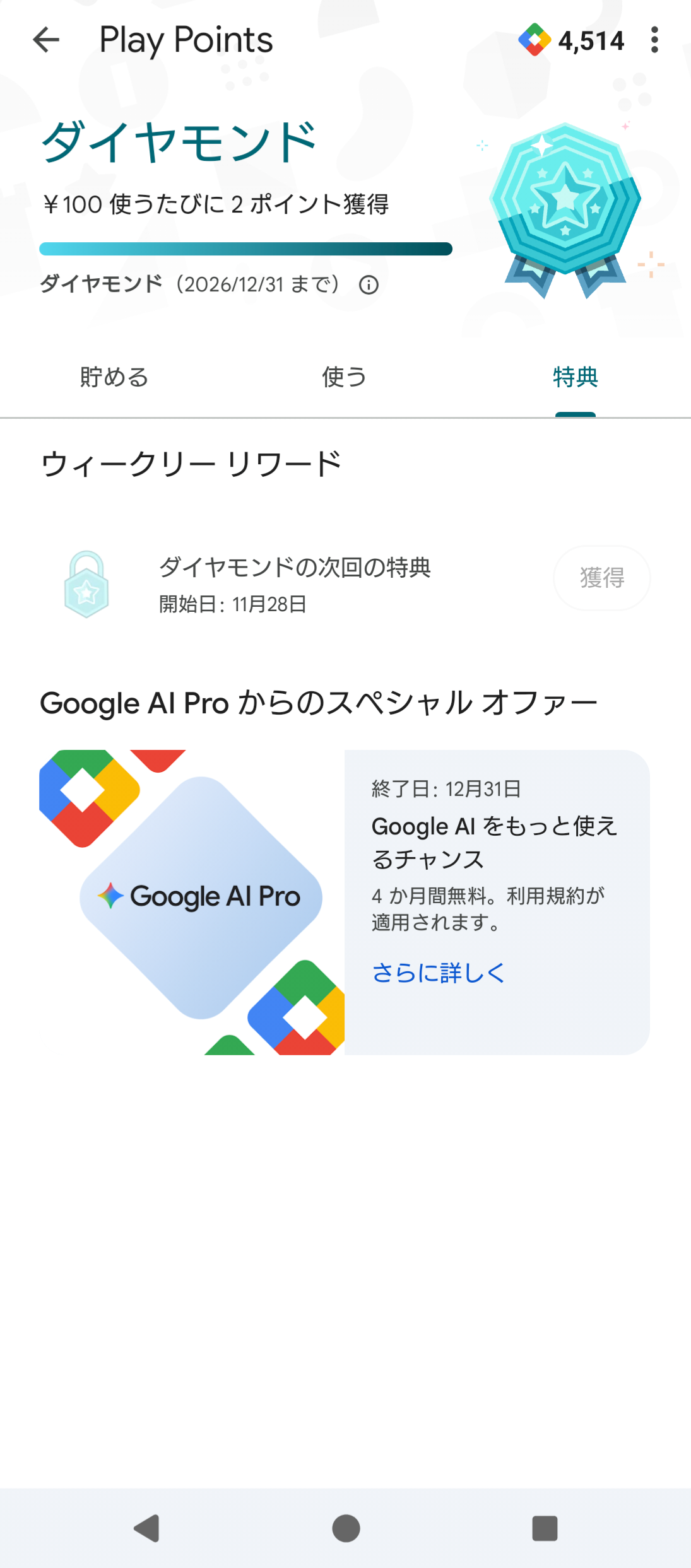
Task: Open the さらに詳しく link
Action: [x=439, y=973]
